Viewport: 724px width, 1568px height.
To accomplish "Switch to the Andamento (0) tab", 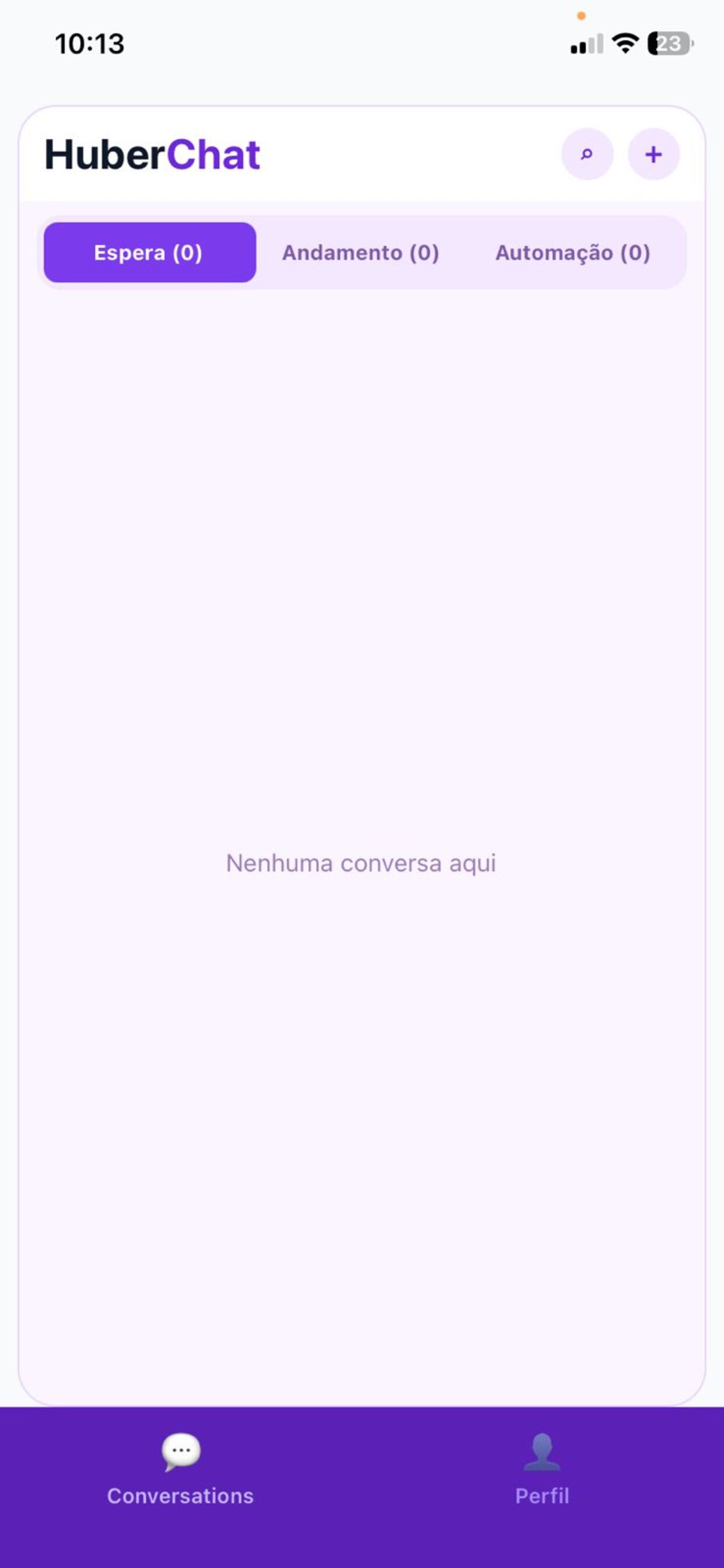I will 361,253.
